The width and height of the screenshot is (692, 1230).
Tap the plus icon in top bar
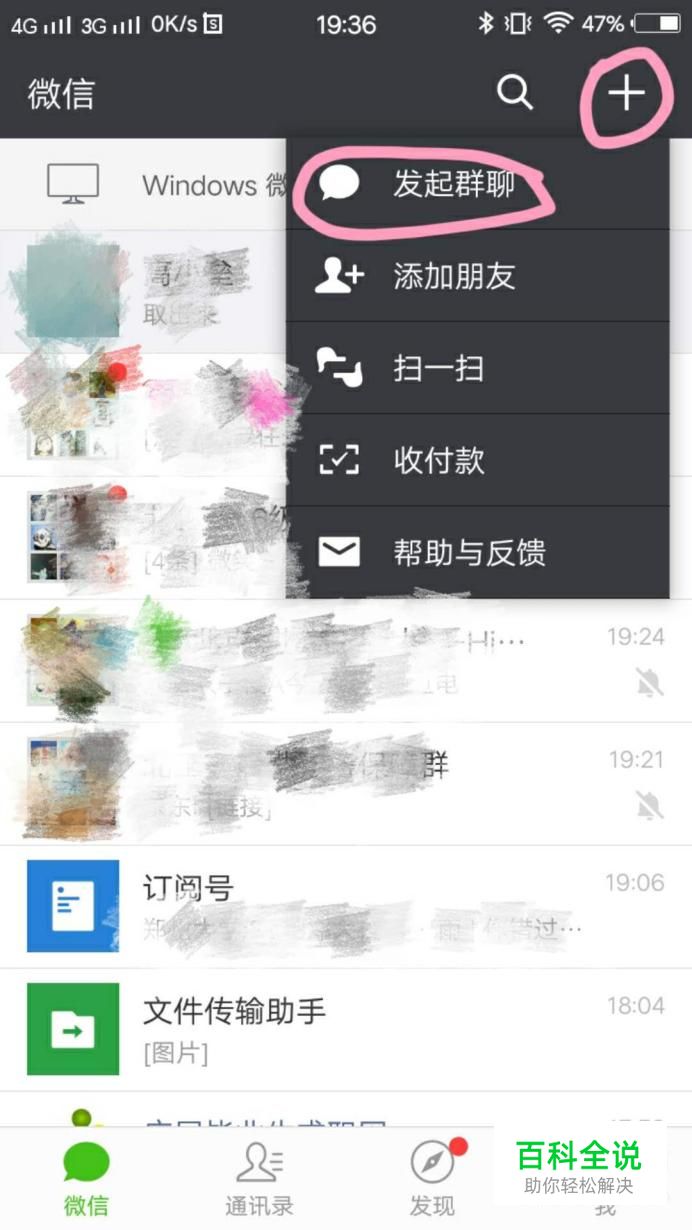click(x=627, y=93)
